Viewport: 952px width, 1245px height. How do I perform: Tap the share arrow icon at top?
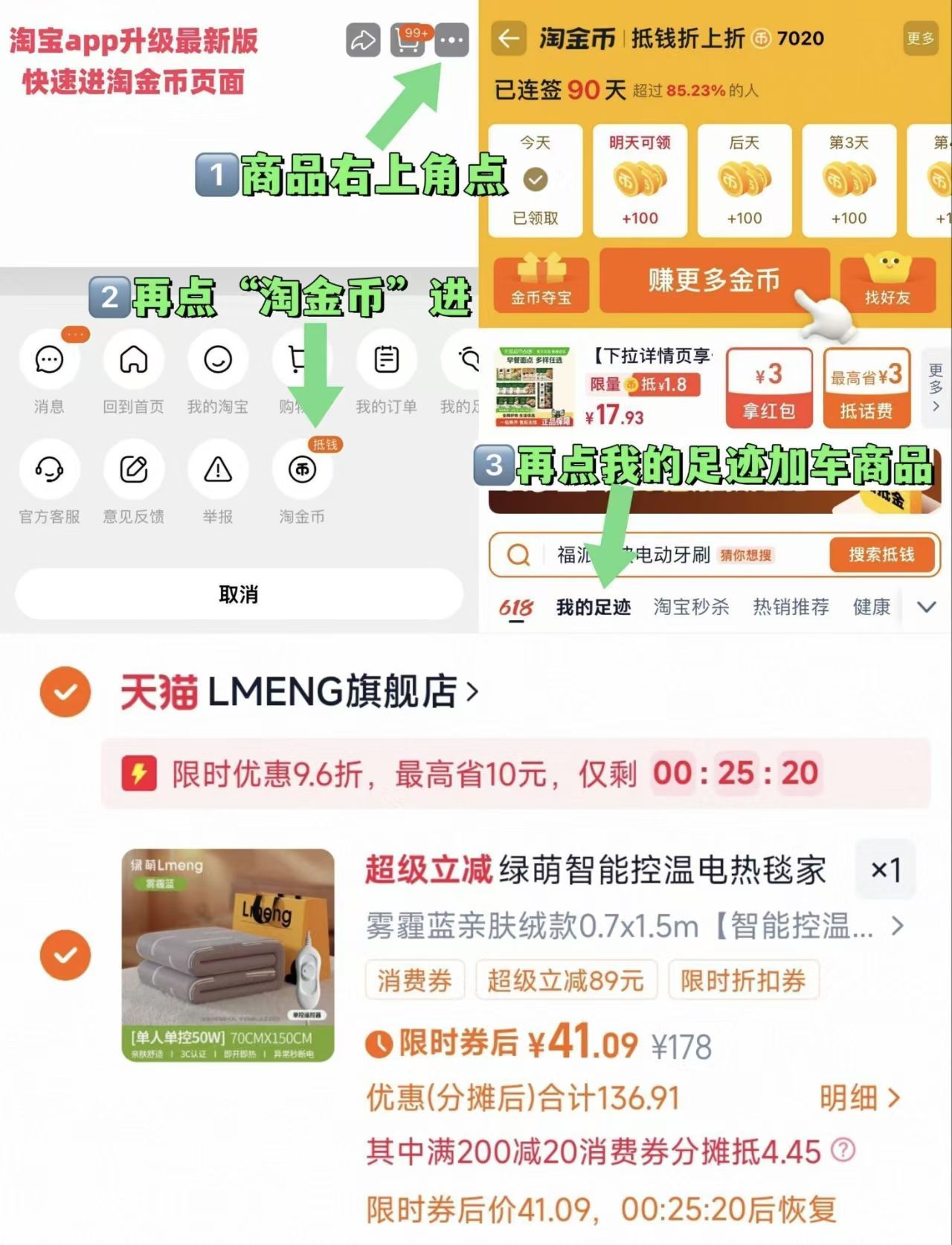362,41
